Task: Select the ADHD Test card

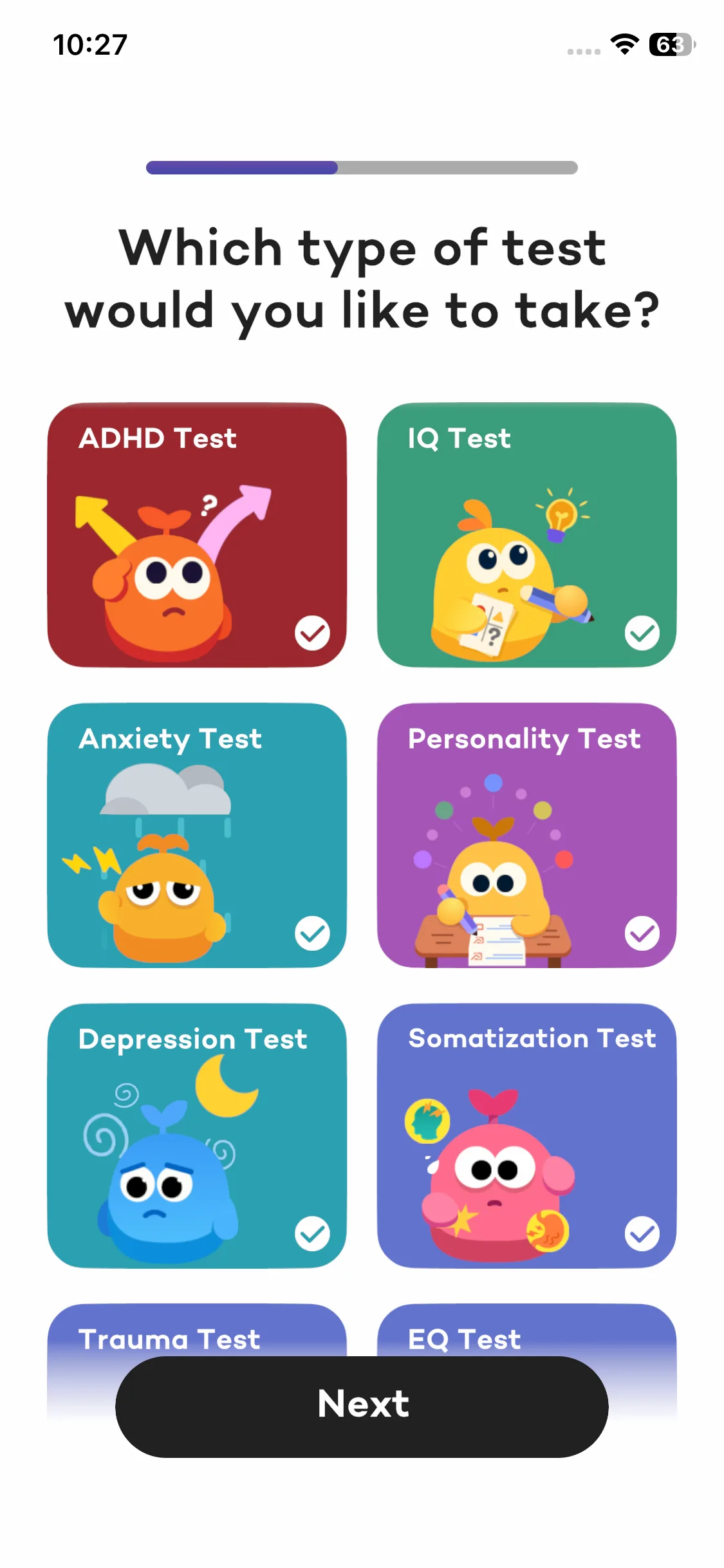Action: pyautogui.click(x=197, y=535)
